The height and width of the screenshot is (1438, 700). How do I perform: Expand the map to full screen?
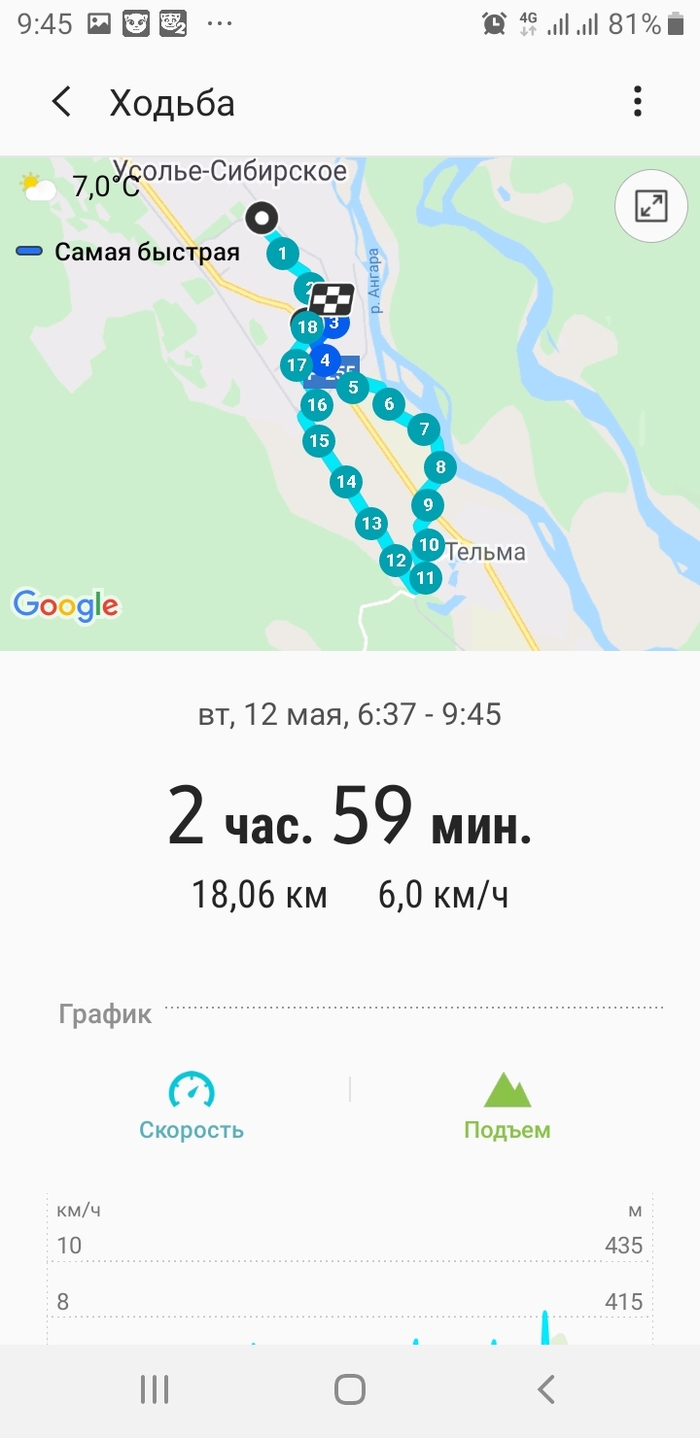(x=651, y=207)
